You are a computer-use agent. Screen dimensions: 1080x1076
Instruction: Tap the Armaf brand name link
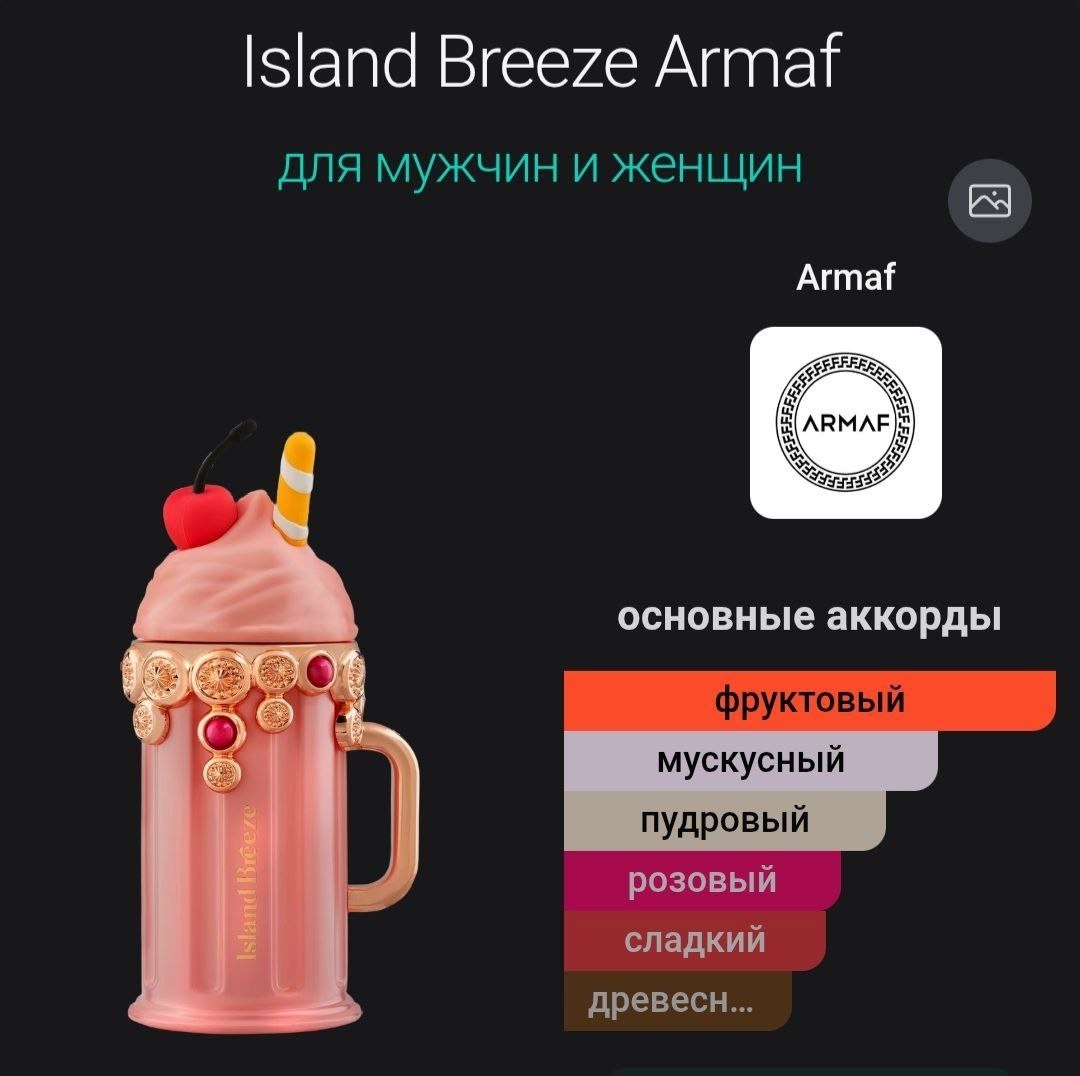tap(845, 278)
